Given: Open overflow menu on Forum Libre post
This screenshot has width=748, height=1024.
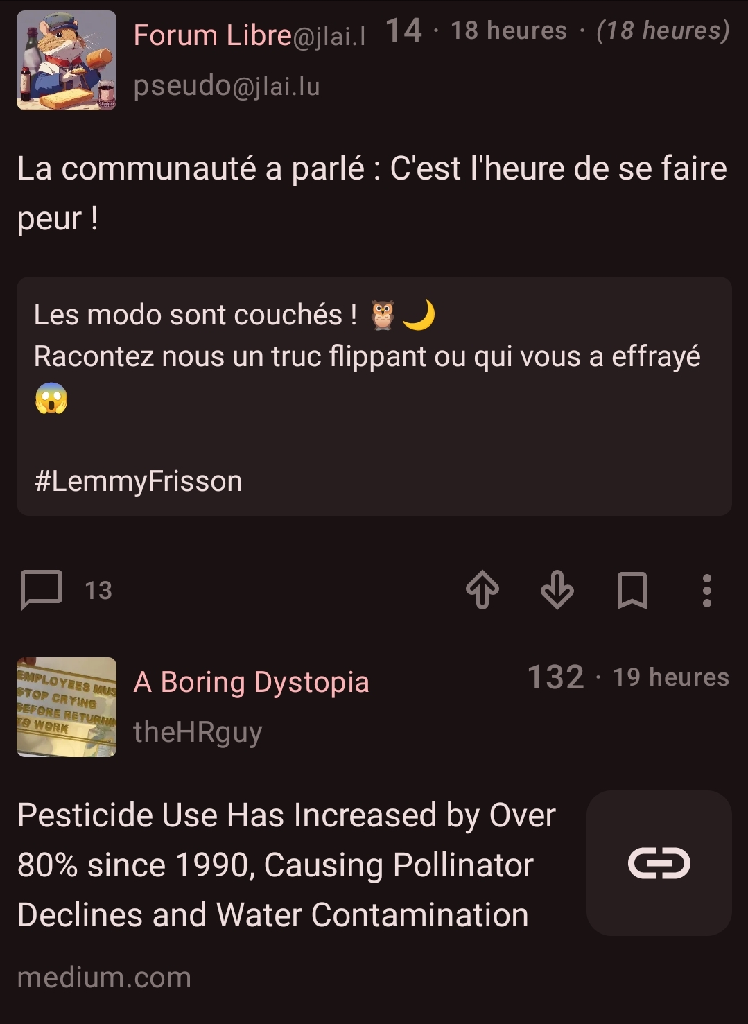Looking at the screenshot, I should pos(707,590).
